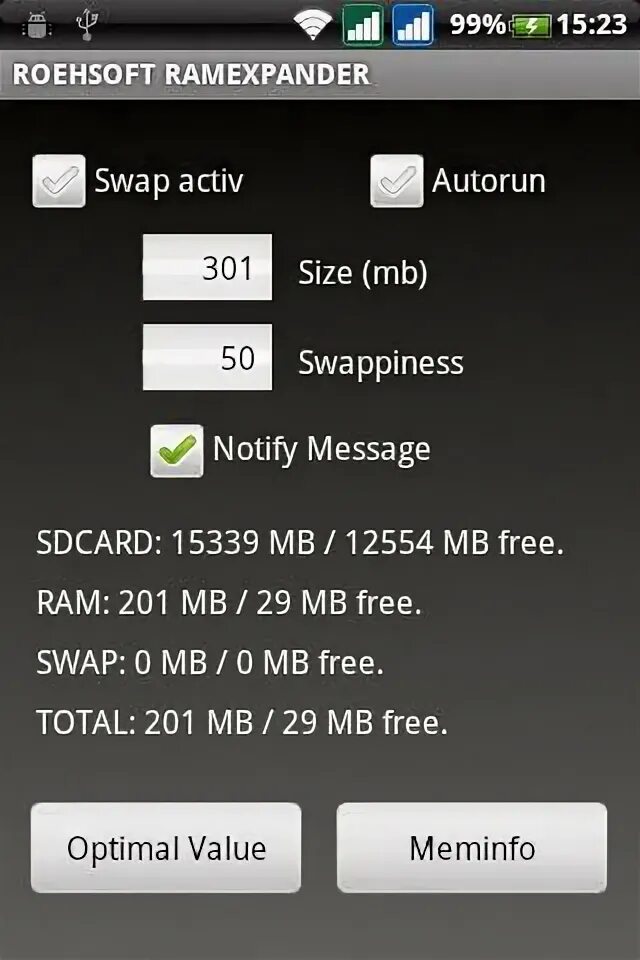Uncheck the Notify Message checkbox
This screenshot has height=960, width=640.
point(176,450)
